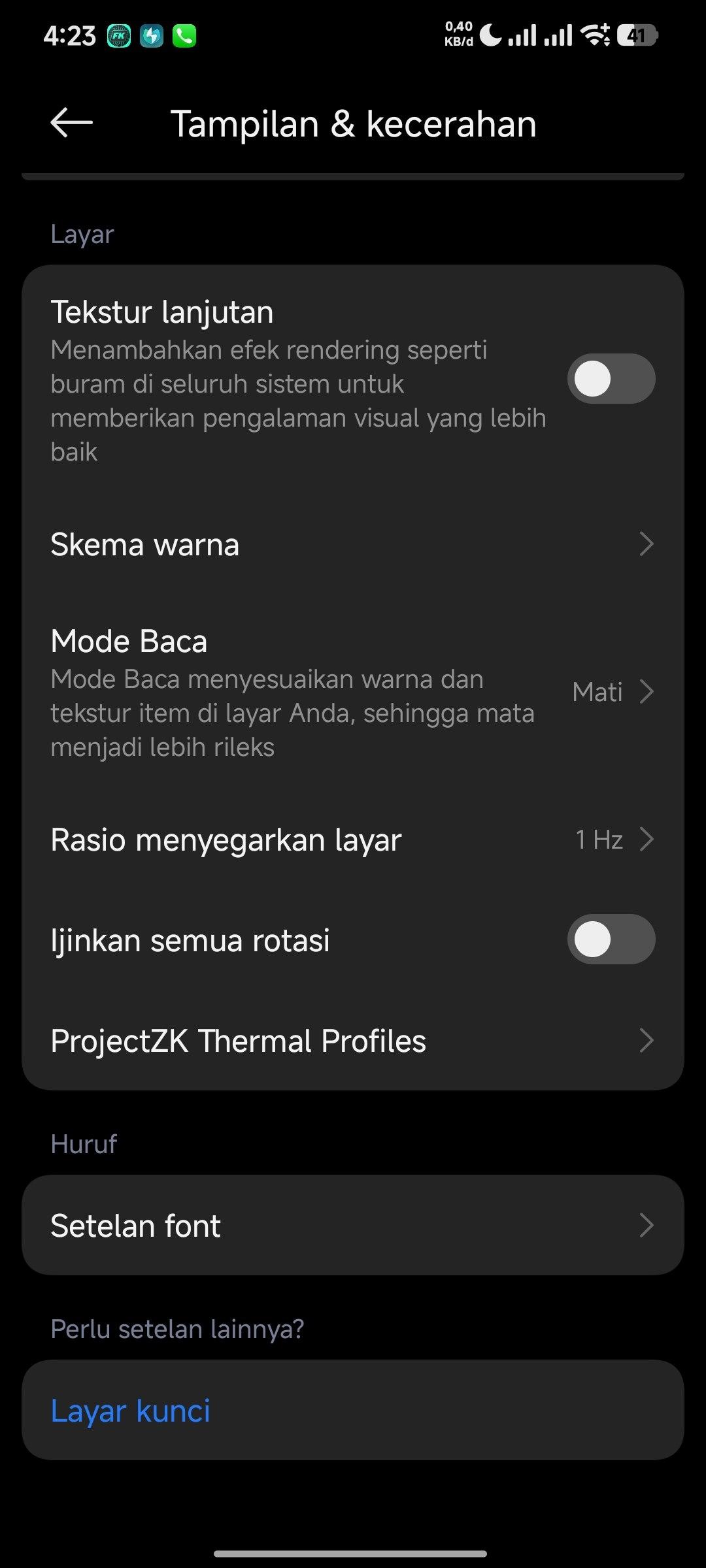Viewport: 706px width, 1568px height.
Task: Open ProjectZK Thermal Profiles
Action: point(353,1041)
